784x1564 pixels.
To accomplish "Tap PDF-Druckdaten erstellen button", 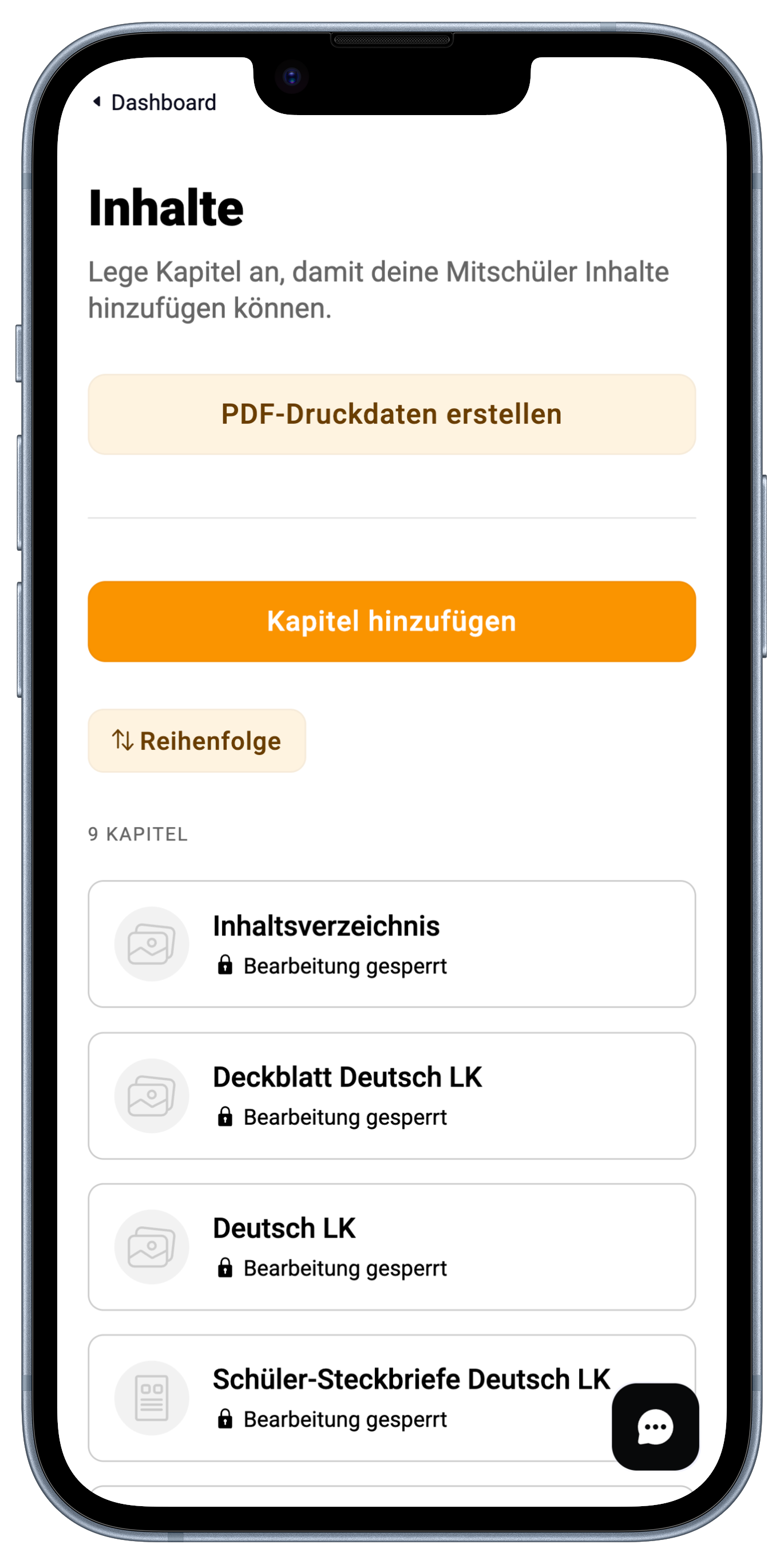I will coord(391,414).
